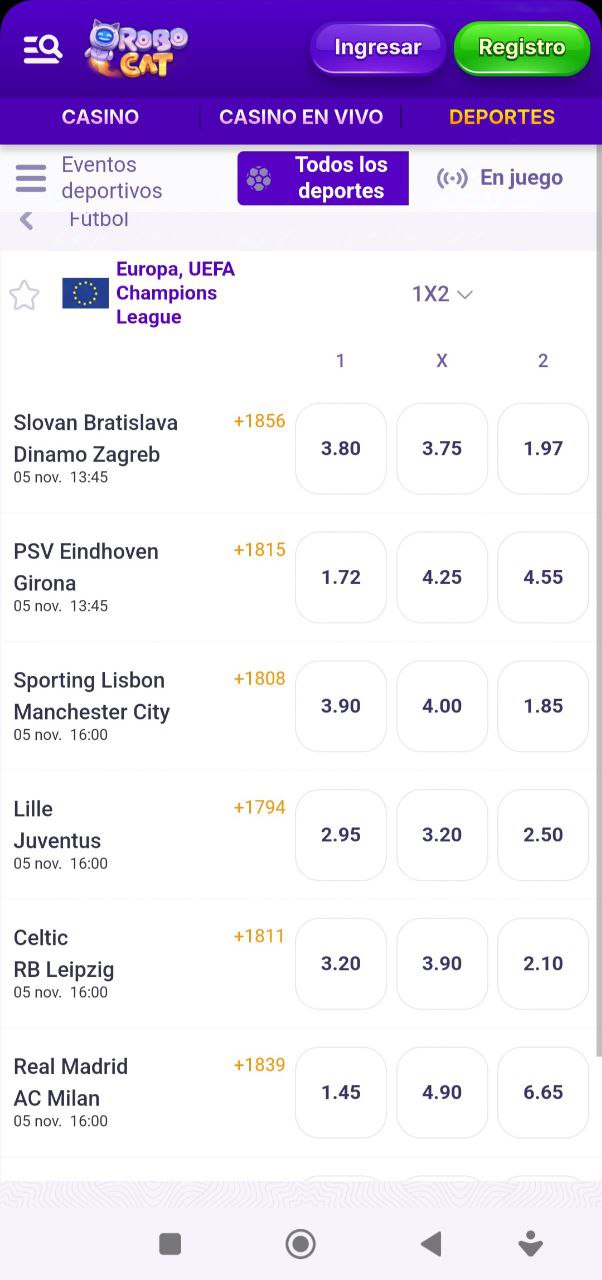Go back from Futbol
Screen dimensions: 602x1280
tap(27, 220)
